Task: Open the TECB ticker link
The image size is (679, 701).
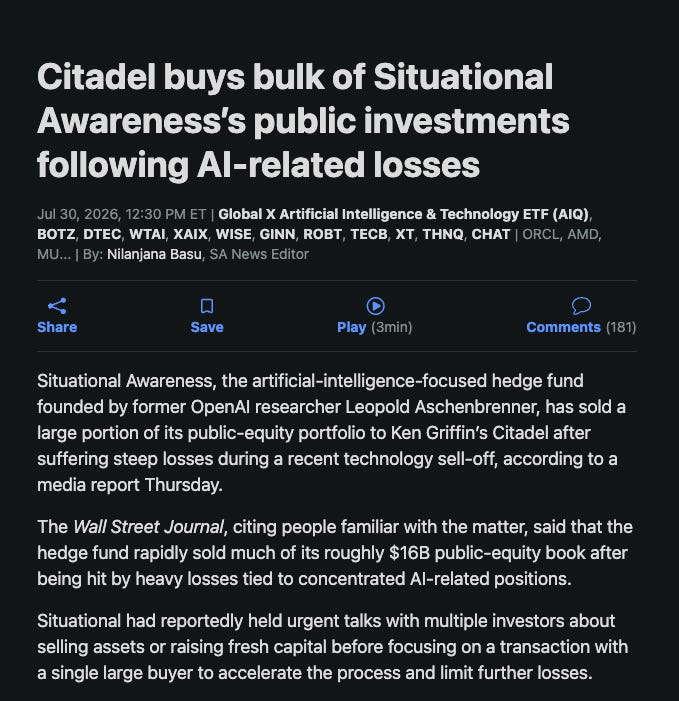Action: pos(369,234)
